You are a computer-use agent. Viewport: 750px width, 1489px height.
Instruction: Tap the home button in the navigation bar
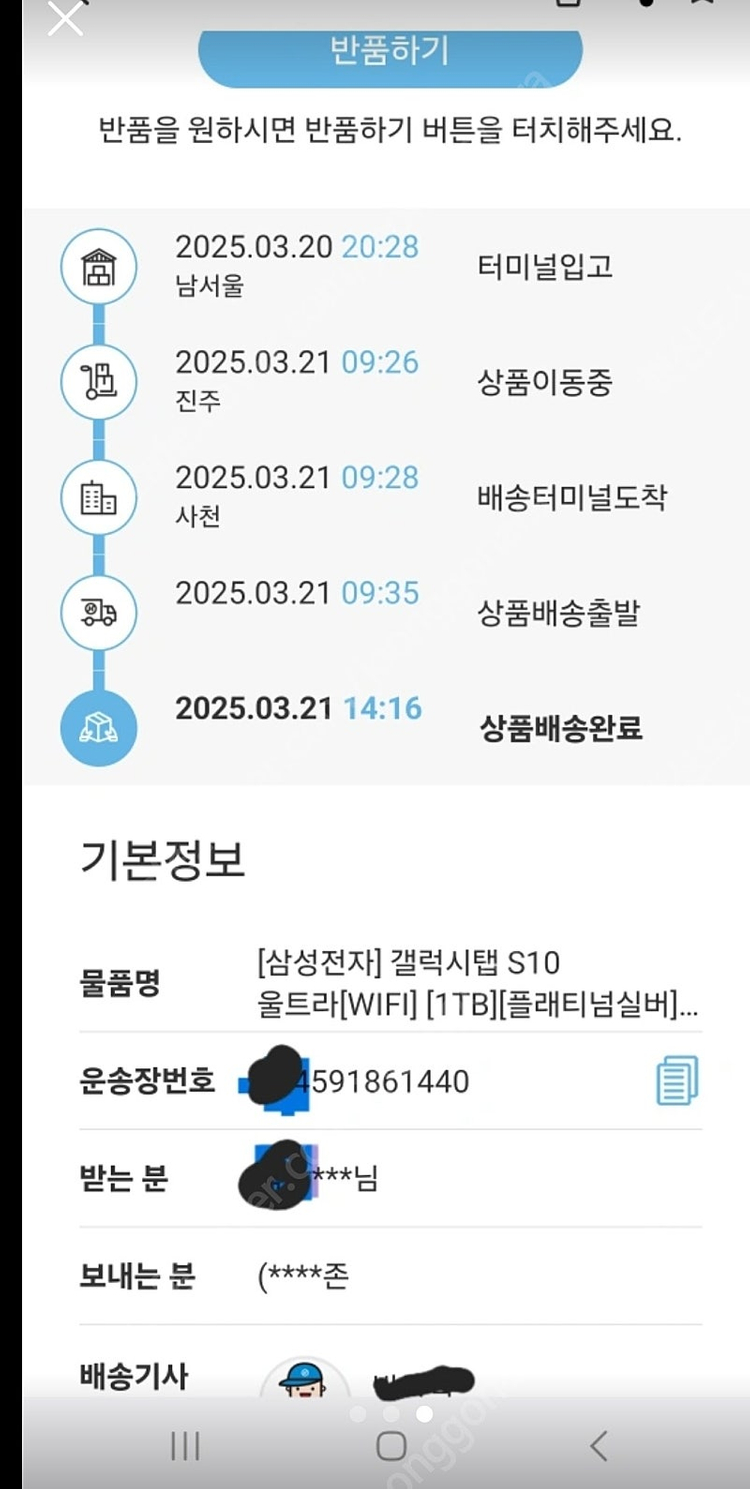pos(391,1446)
